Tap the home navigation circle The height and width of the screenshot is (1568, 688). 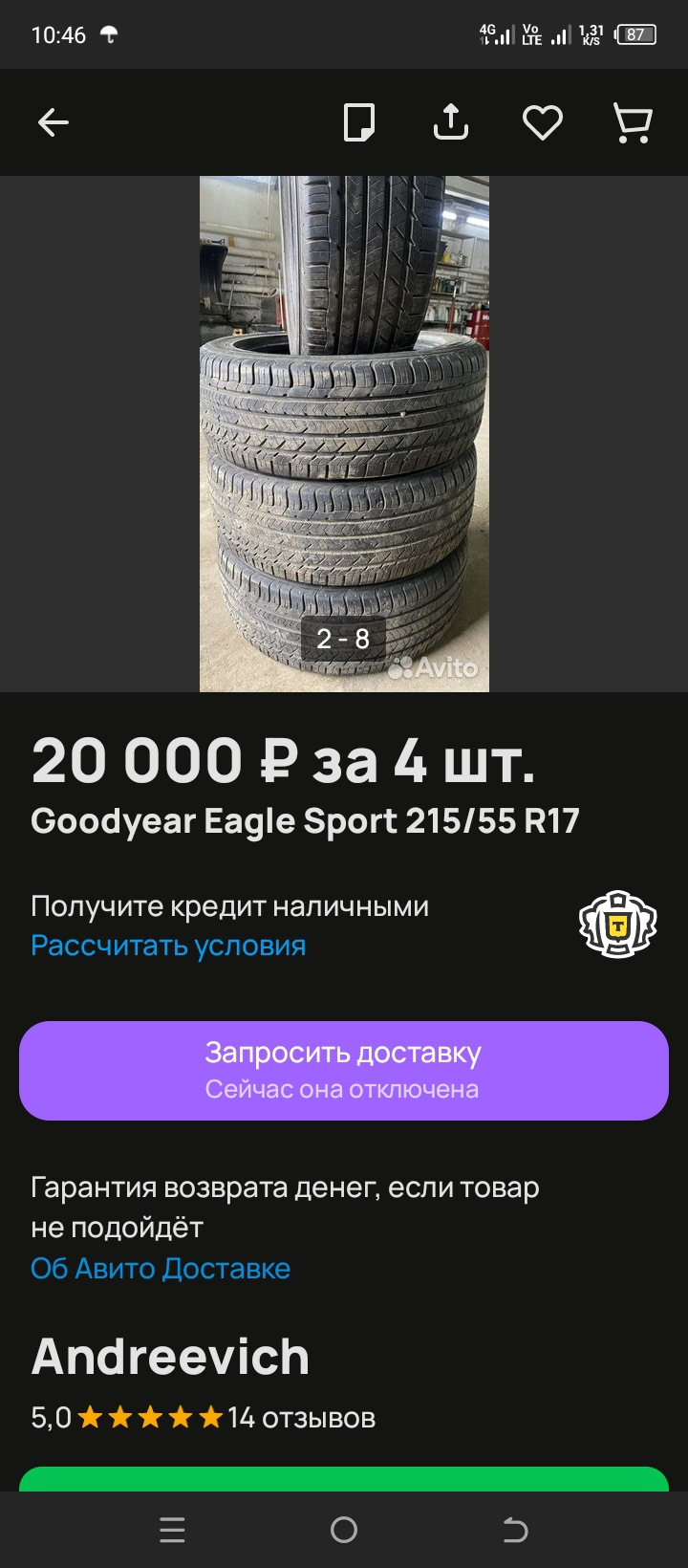pyautogui.click(x=343, y=1530)
